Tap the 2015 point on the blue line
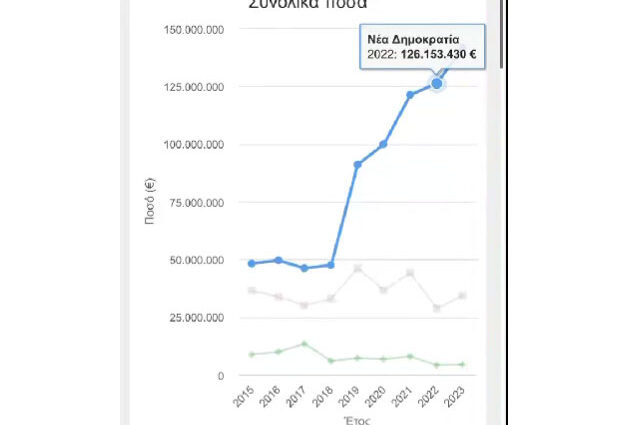This screenshot has width=644, height=425. pyautogui.click(x=252, y=263)
